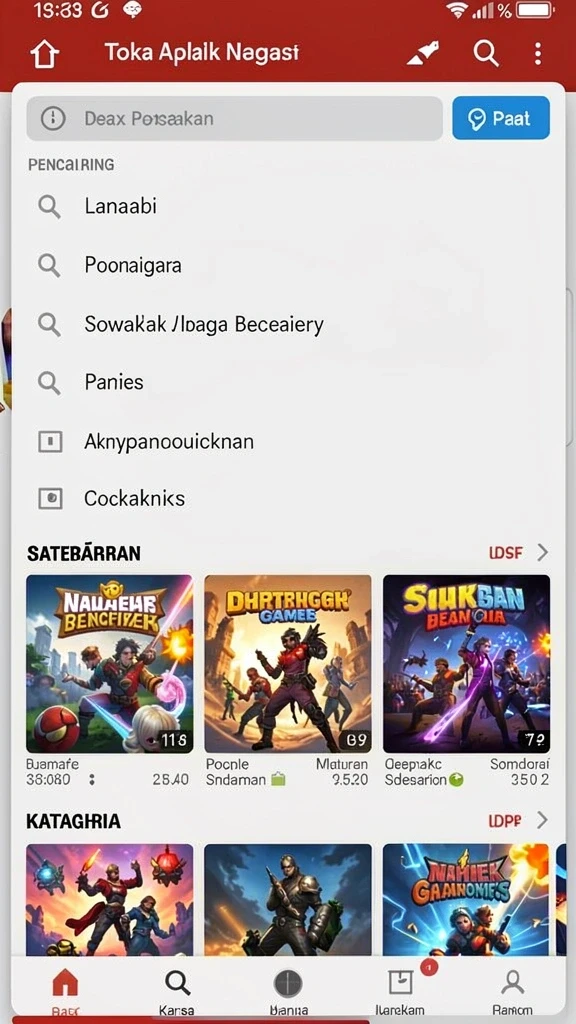576x1024 pixels.
Task: Select the Poonaigara search suggestion
Action: click(x=288, y=265)
